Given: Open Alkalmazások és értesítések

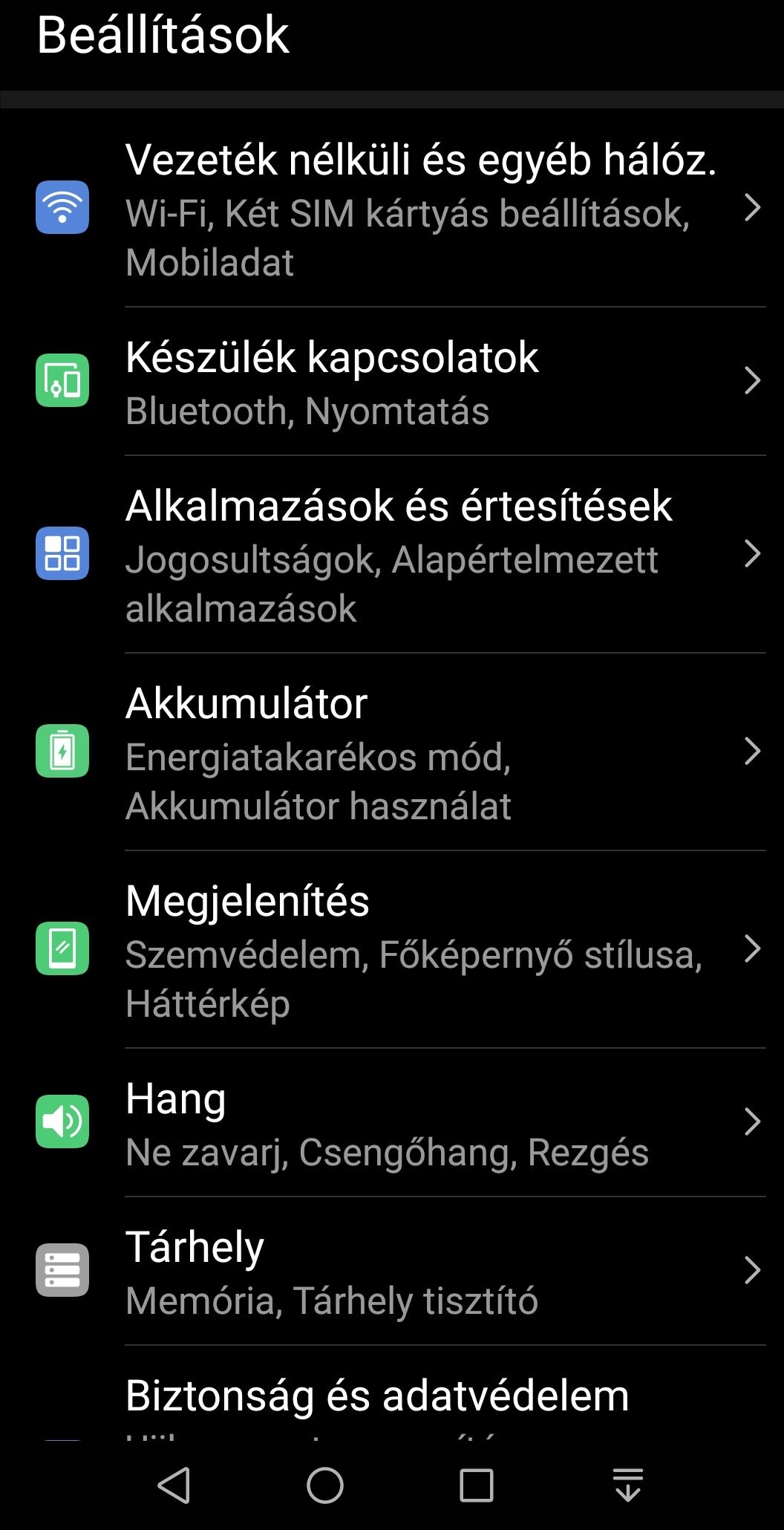Looking at the screenshot, I should (x=392, y=554).
